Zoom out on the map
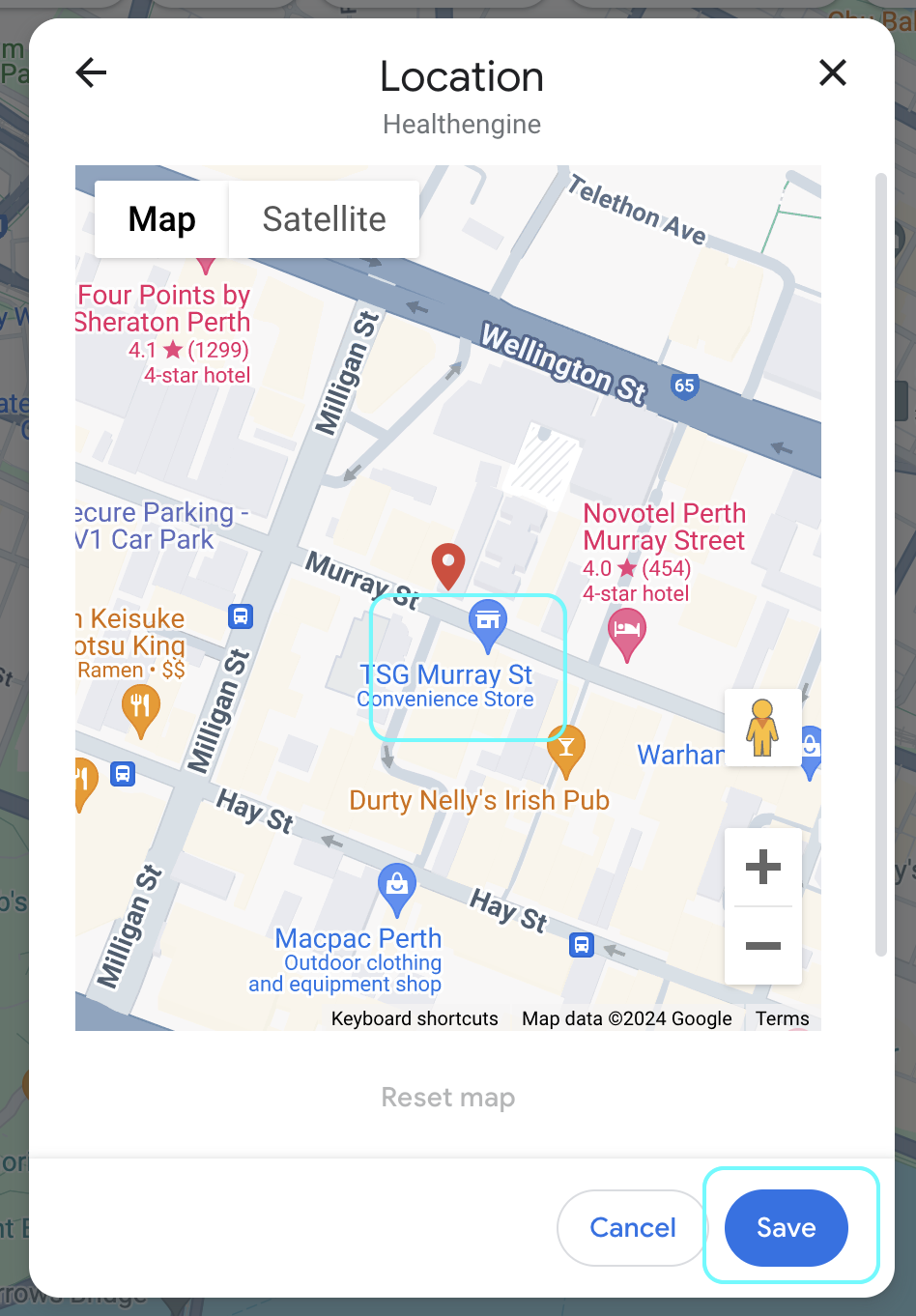The width and height of the screenshot is (916, 1316). [x=762, y=945]
